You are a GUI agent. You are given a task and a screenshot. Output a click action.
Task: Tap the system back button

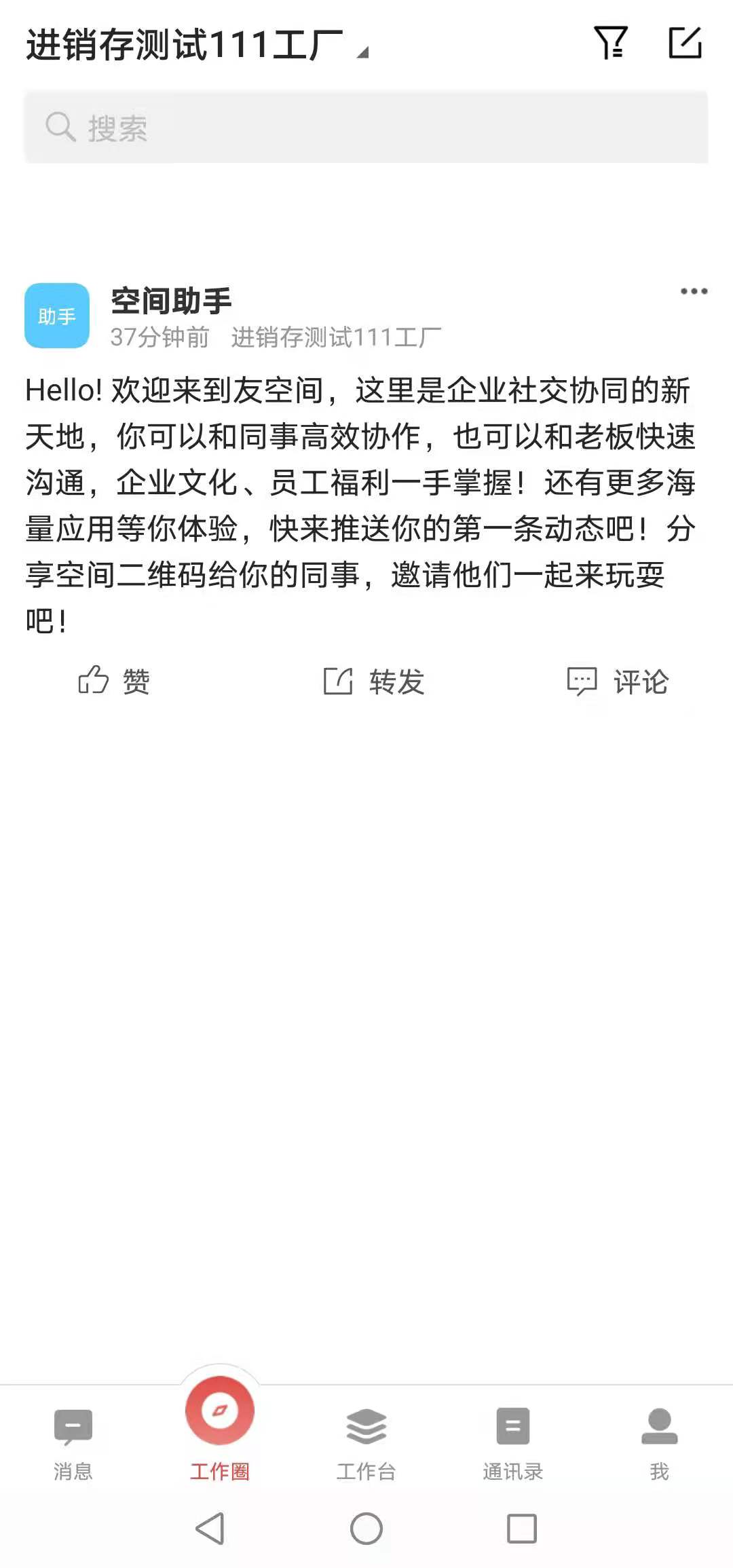(x=210, y=1529)
